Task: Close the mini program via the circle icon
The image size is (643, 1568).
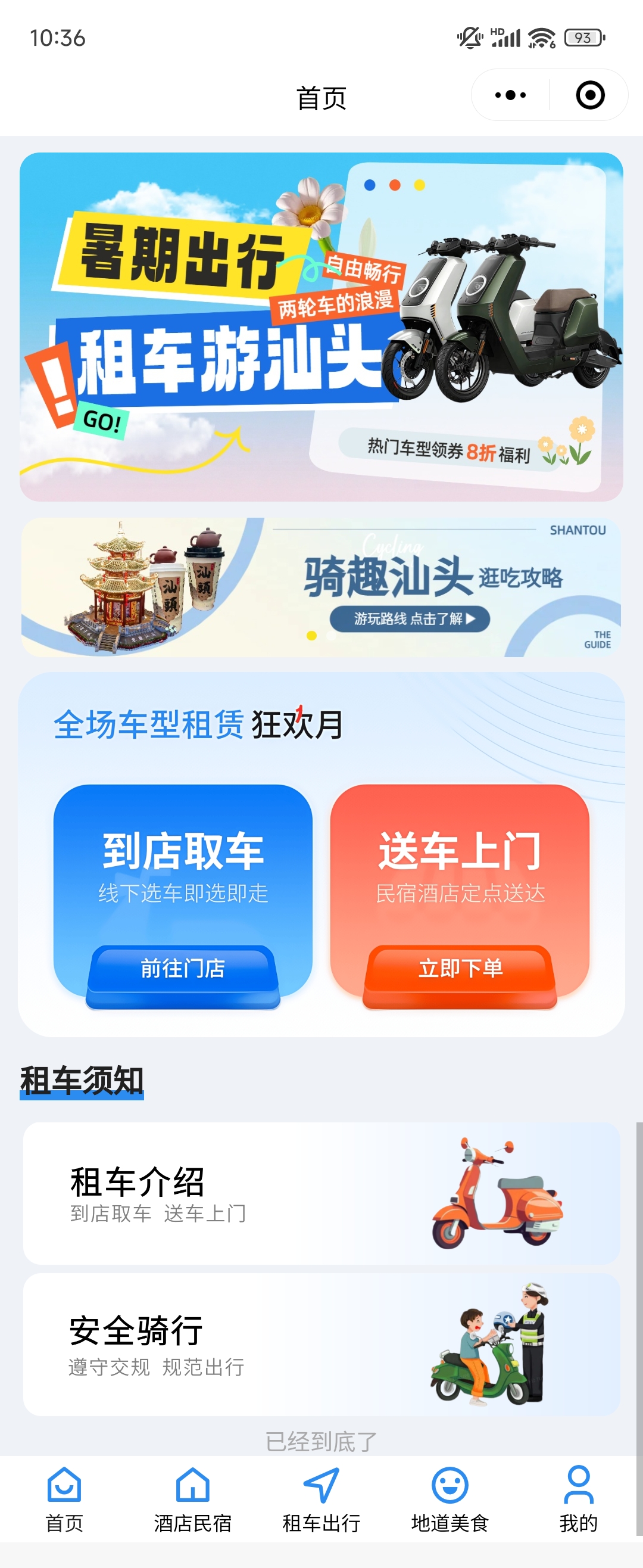Action: pyautogui.click(x=589, y=95)
